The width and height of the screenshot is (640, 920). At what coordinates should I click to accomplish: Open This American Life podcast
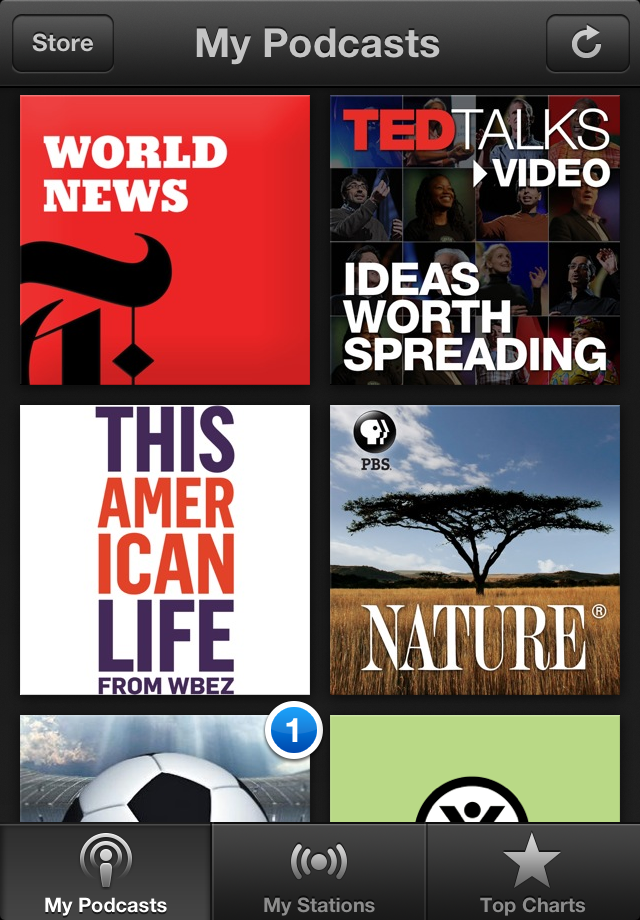point(165,550)
